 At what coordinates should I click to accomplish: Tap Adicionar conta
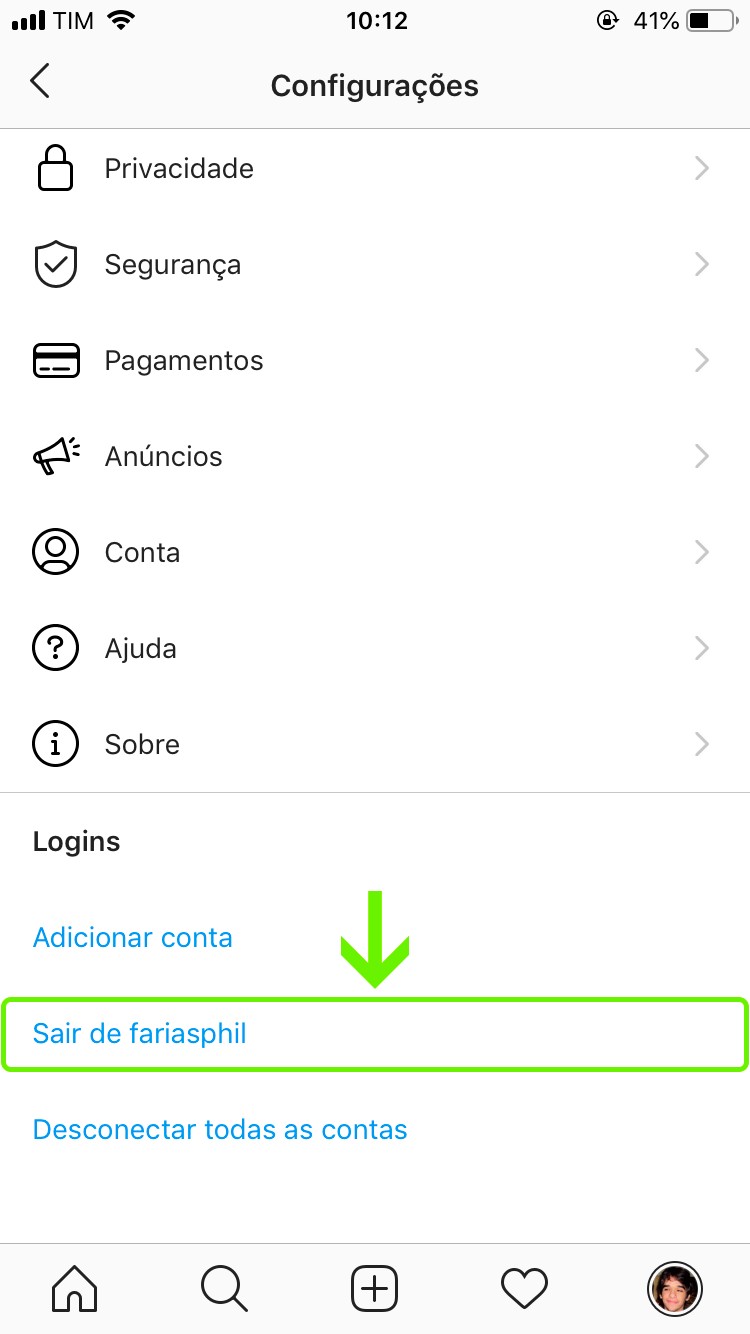(x=133, y=938)
